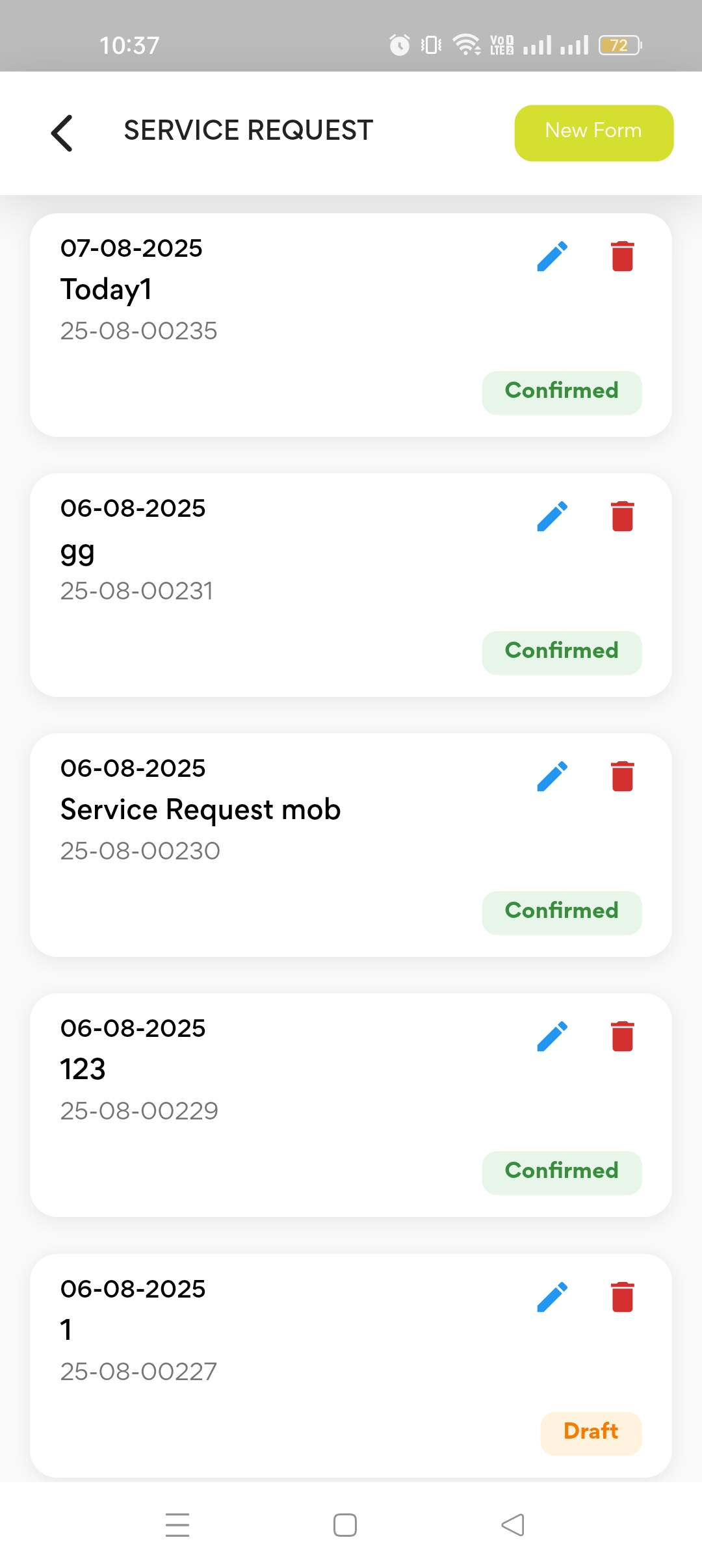The height and width of the screenshot is (1568, 702).
Task: Go back from Service Request screen
Action: [x=62, y=133]
